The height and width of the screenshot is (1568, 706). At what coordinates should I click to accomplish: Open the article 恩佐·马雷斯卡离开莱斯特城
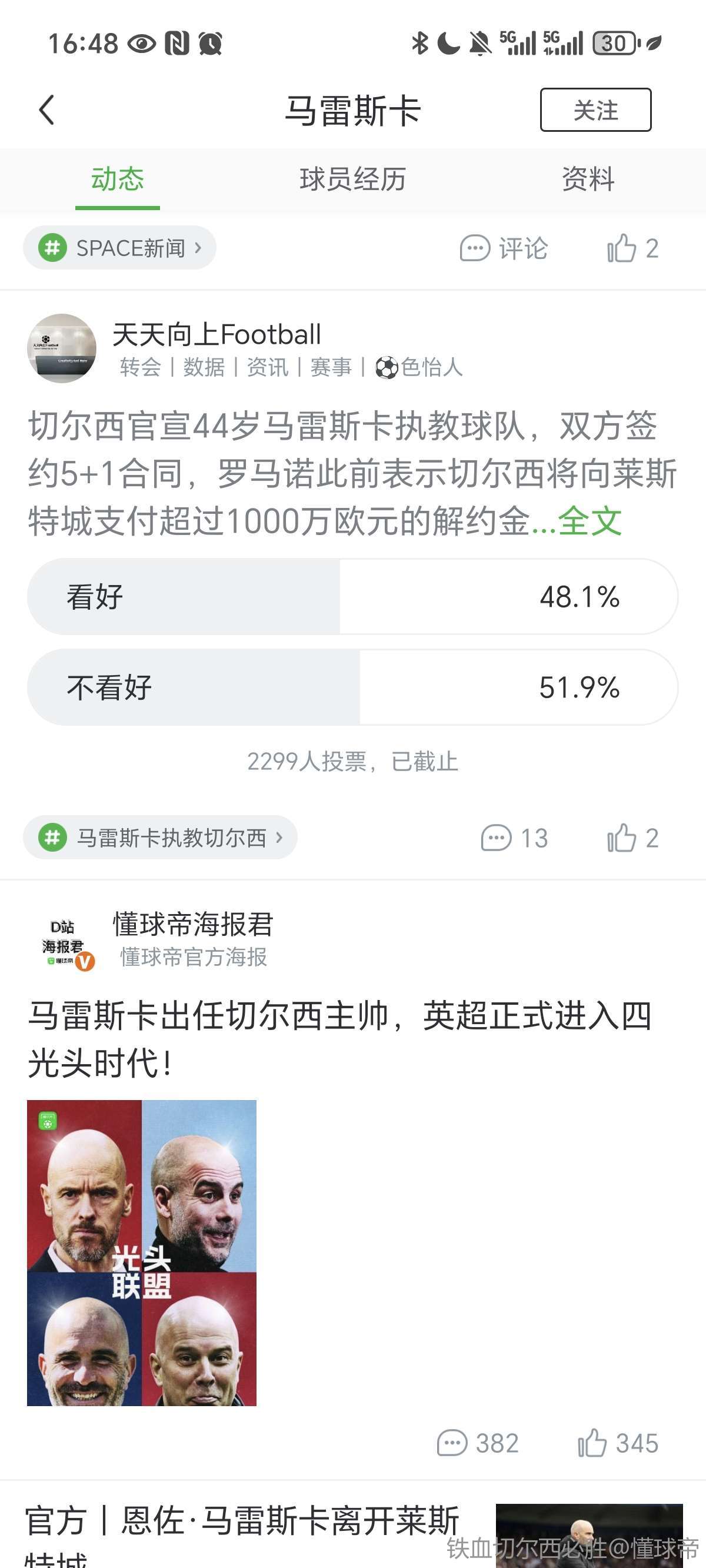pyautogui.click(x=242, y=1533)
